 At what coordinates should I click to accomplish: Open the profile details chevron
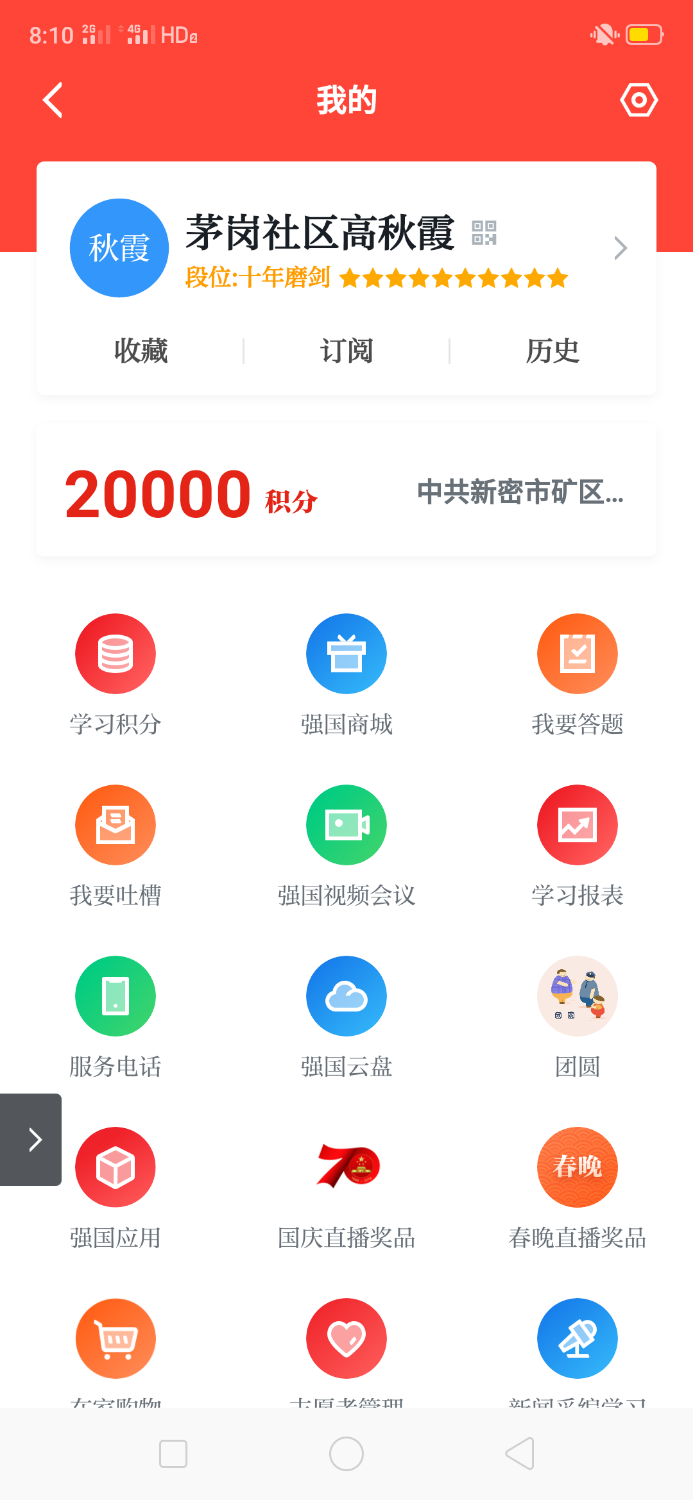(x=620, y=248)
